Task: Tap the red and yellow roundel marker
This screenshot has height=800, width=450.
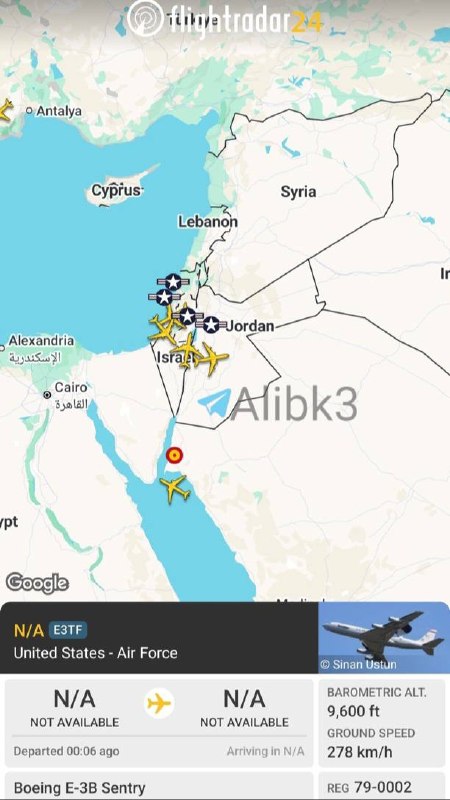Action: tap(174, 455)
